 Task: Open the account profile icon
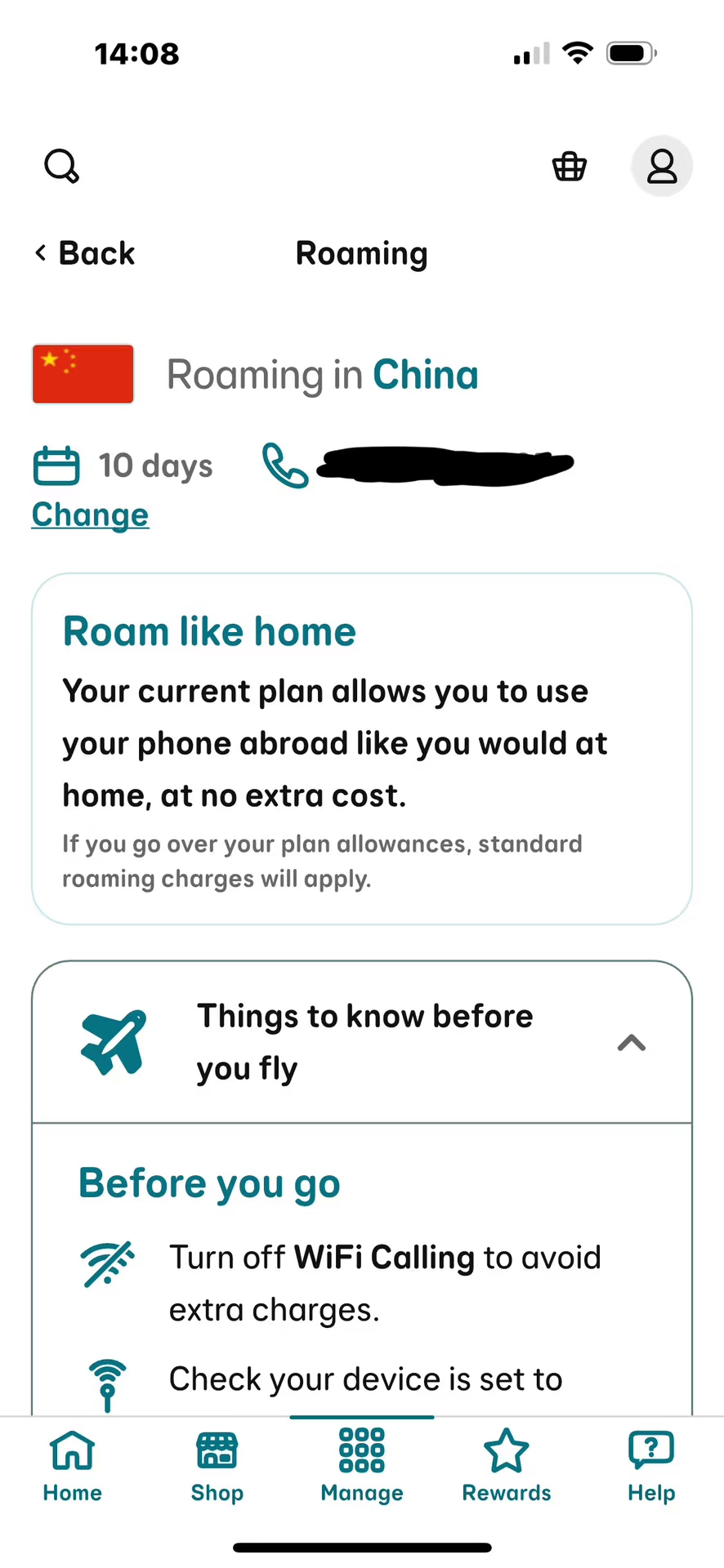(661, 167)
